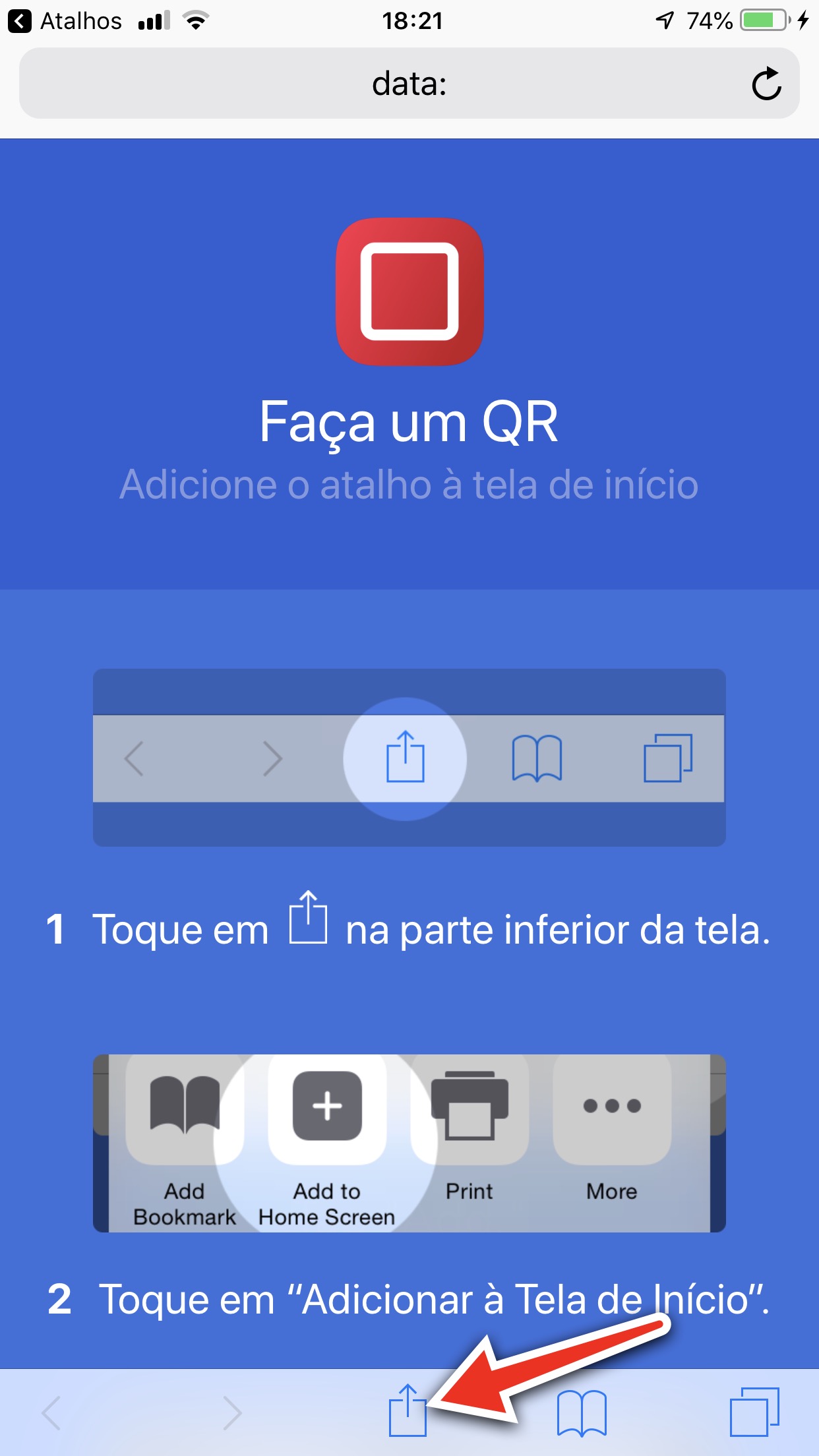Screen dimensions: 819x1456
Task: Reload the page
Action: tap(766, 84)
